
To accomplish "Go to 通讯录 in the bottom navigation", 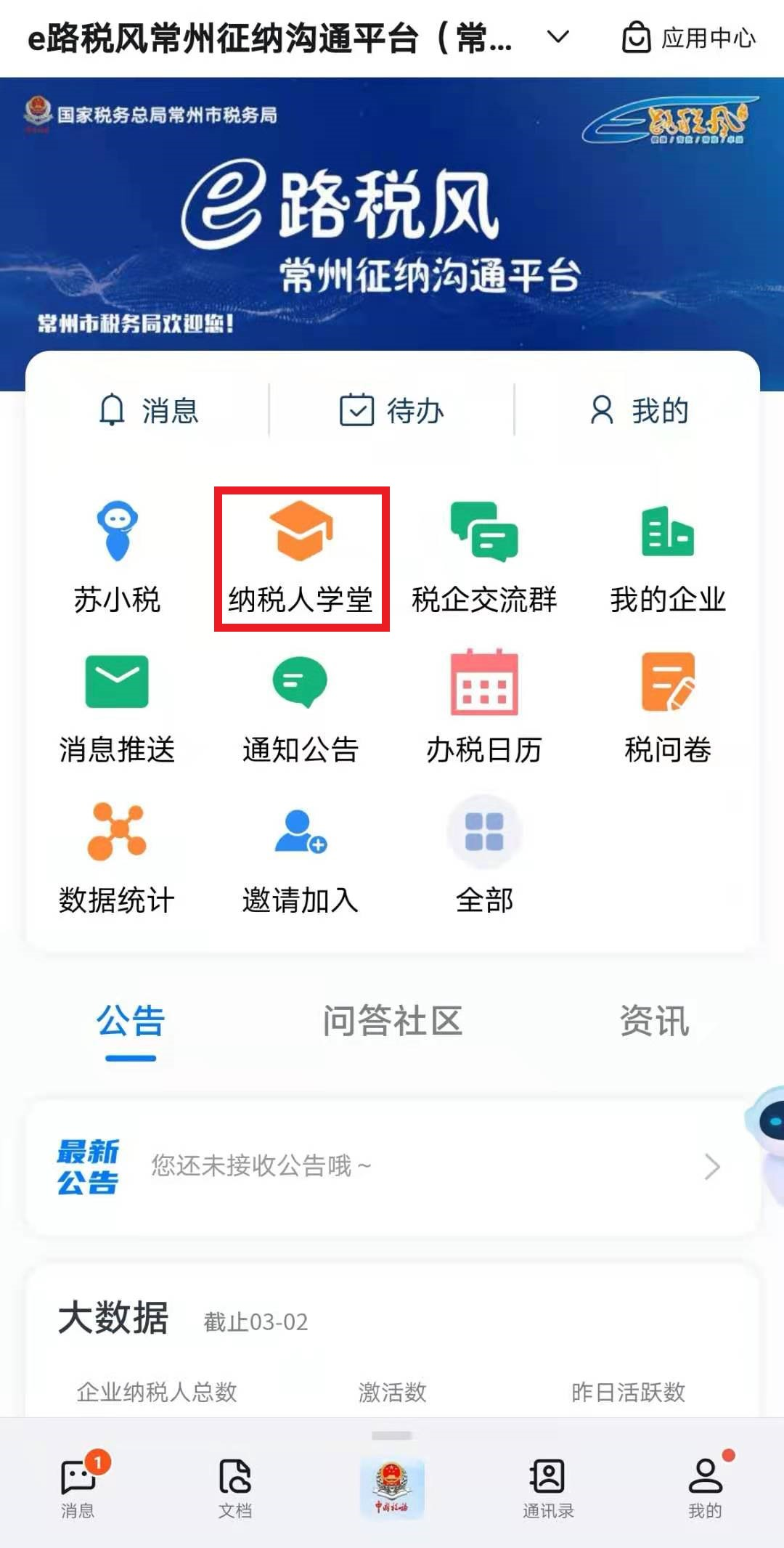I will pos(548,1488).
